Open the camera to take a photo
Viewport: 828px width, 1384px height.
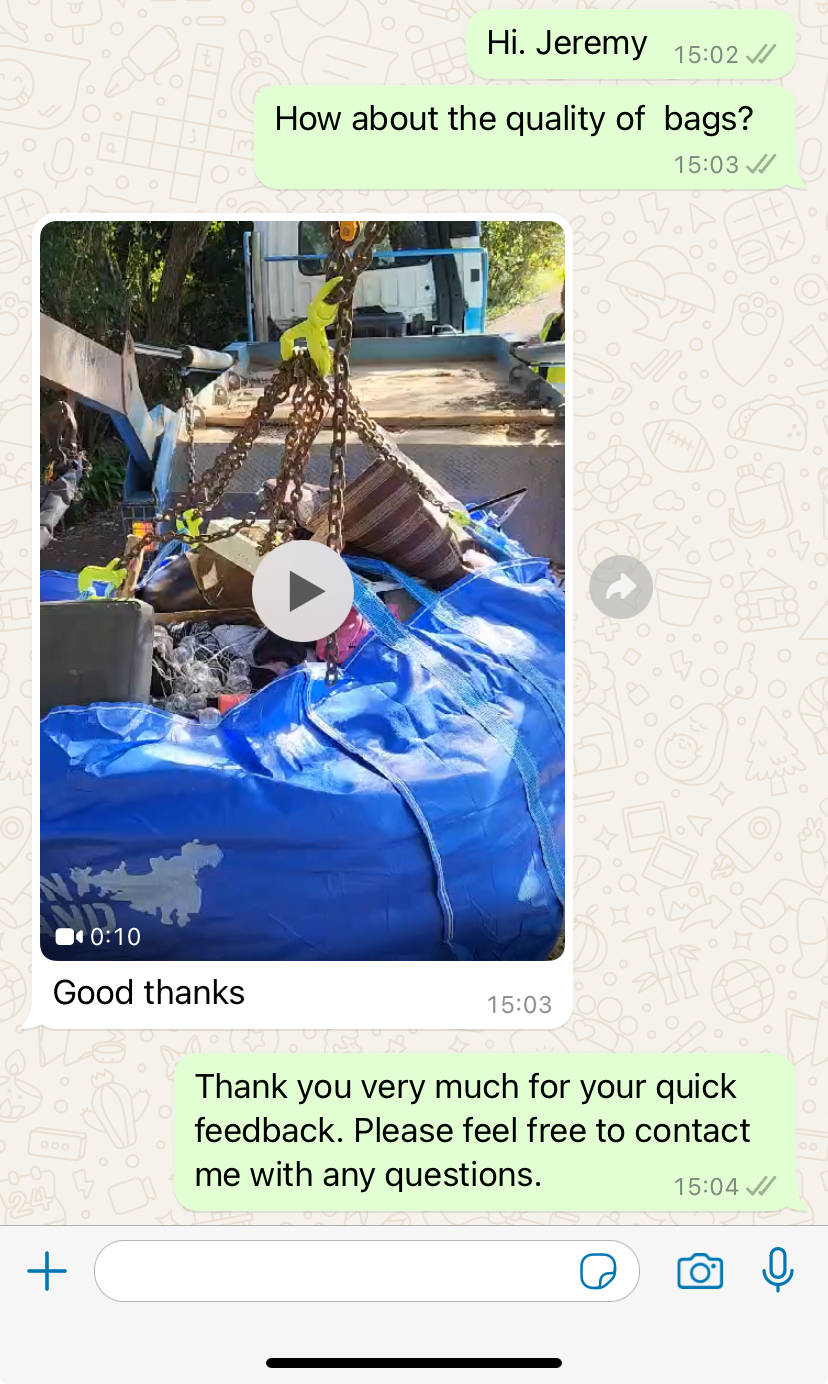pyautogui.click(x=700, y=1272)
